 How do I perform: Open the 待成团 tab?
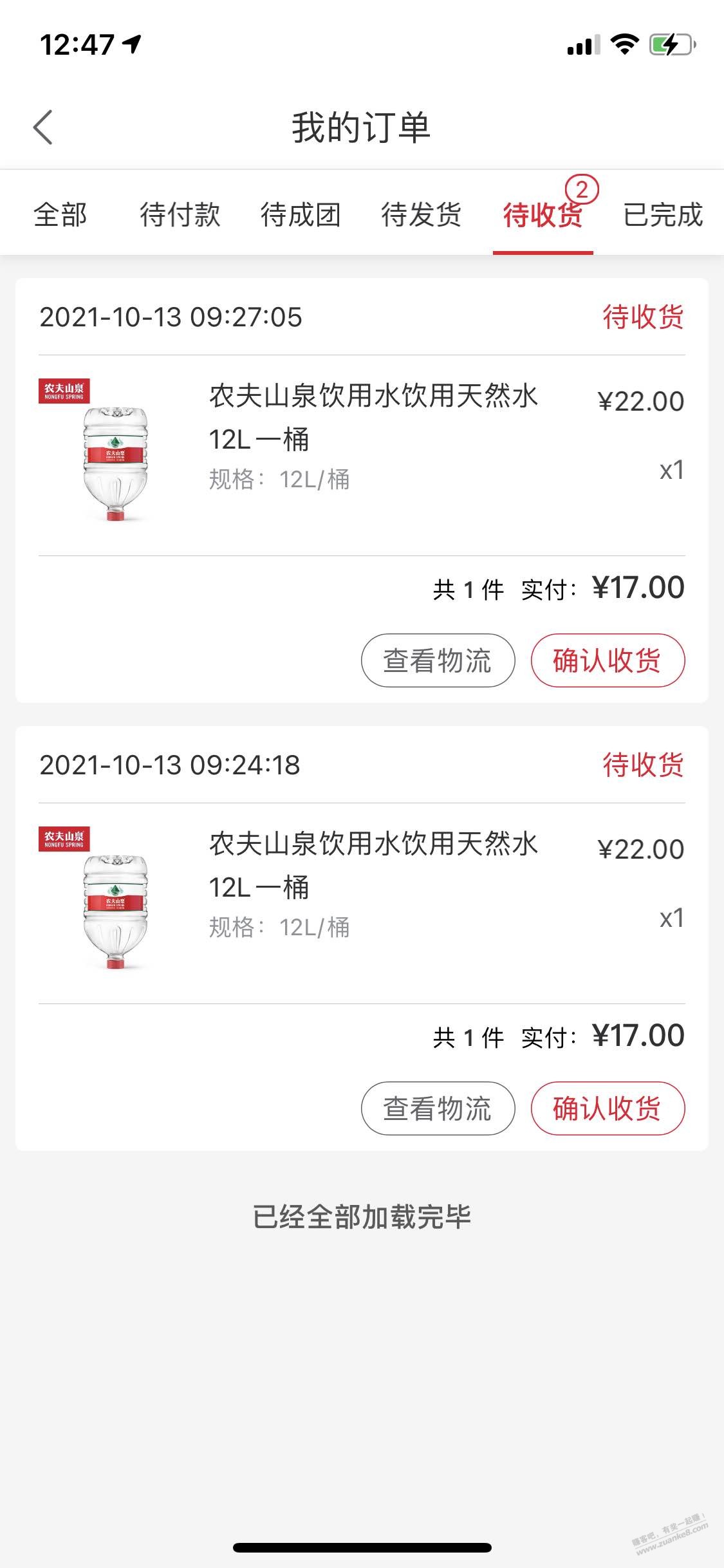301,214
